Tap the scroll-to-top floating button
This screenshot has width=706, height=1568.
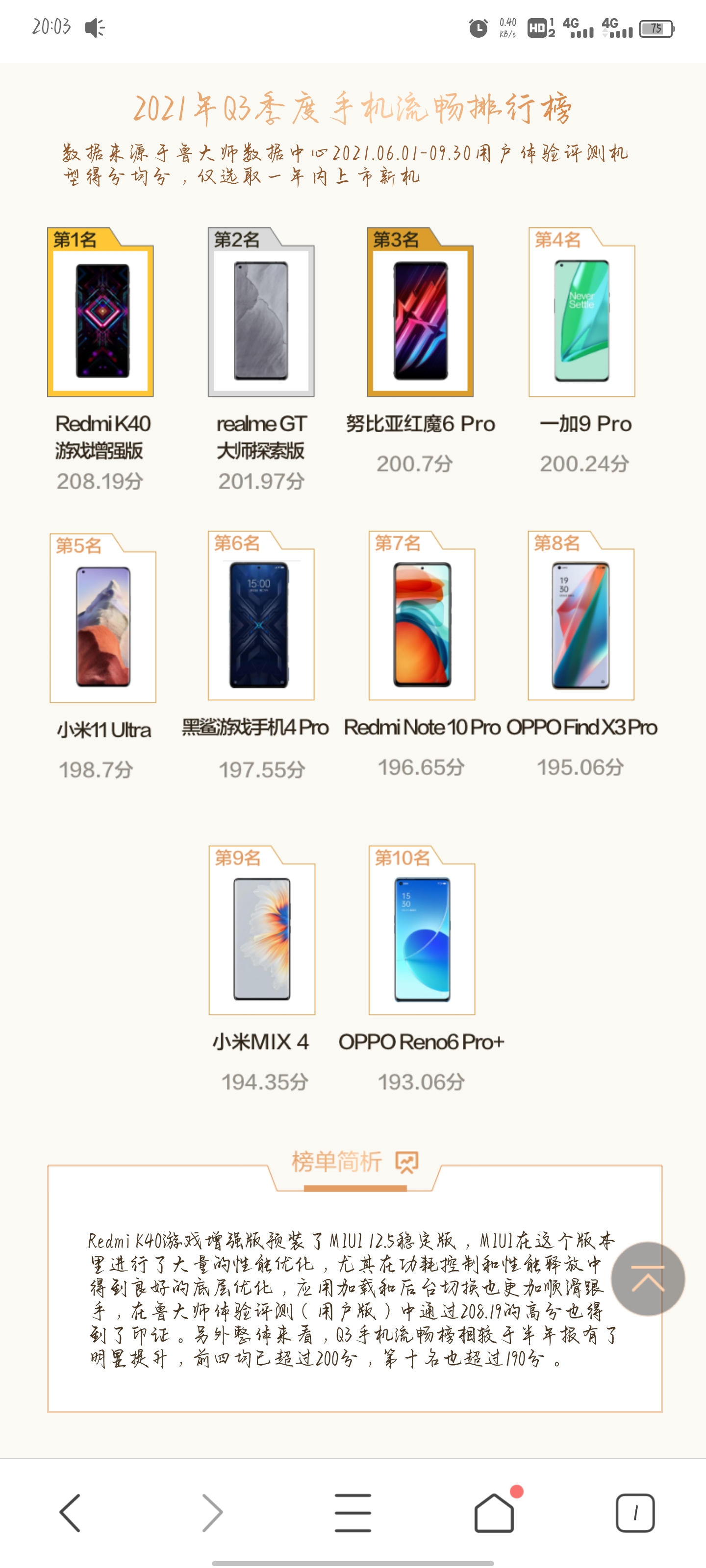coord(648,1279)
